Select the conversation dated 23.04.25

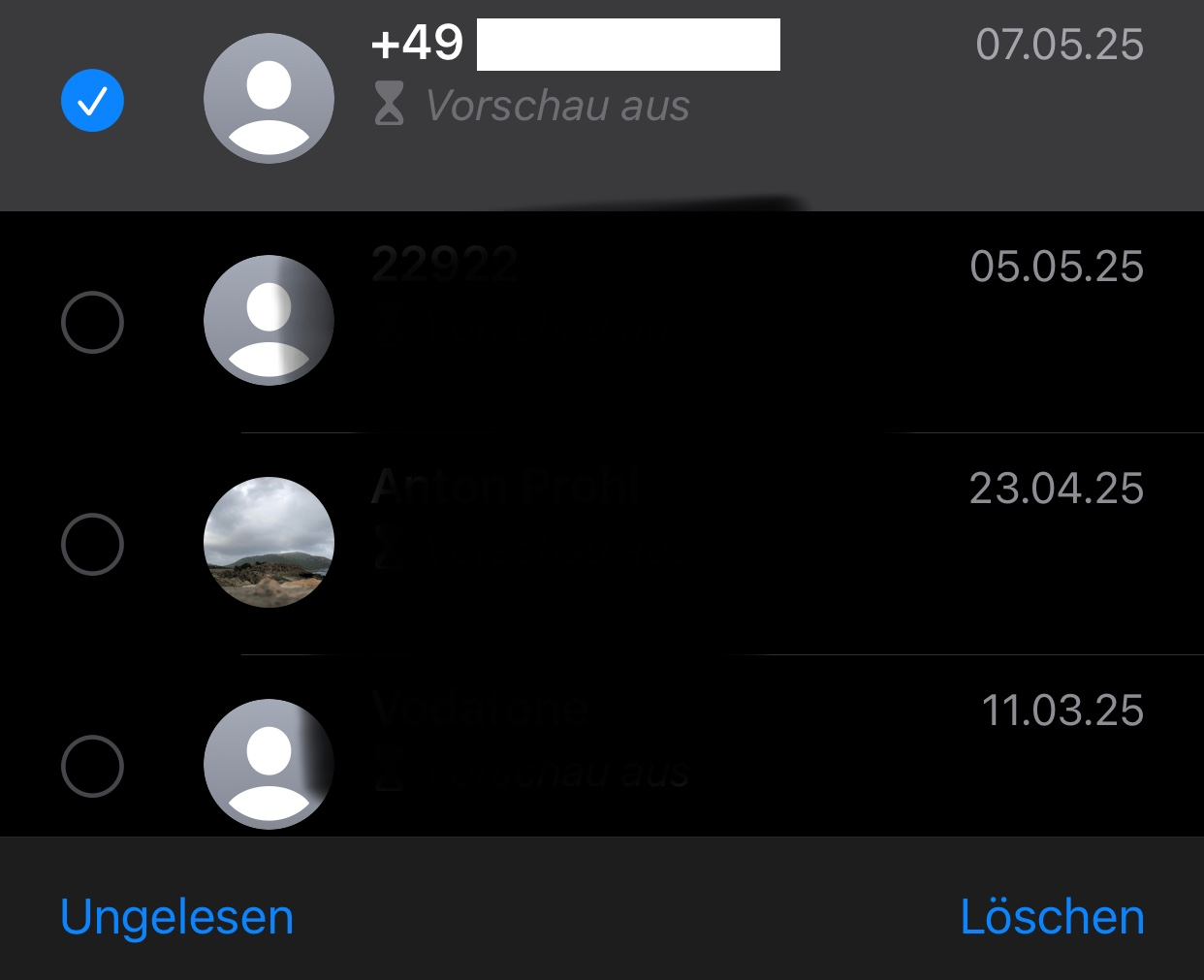[92, 544]
